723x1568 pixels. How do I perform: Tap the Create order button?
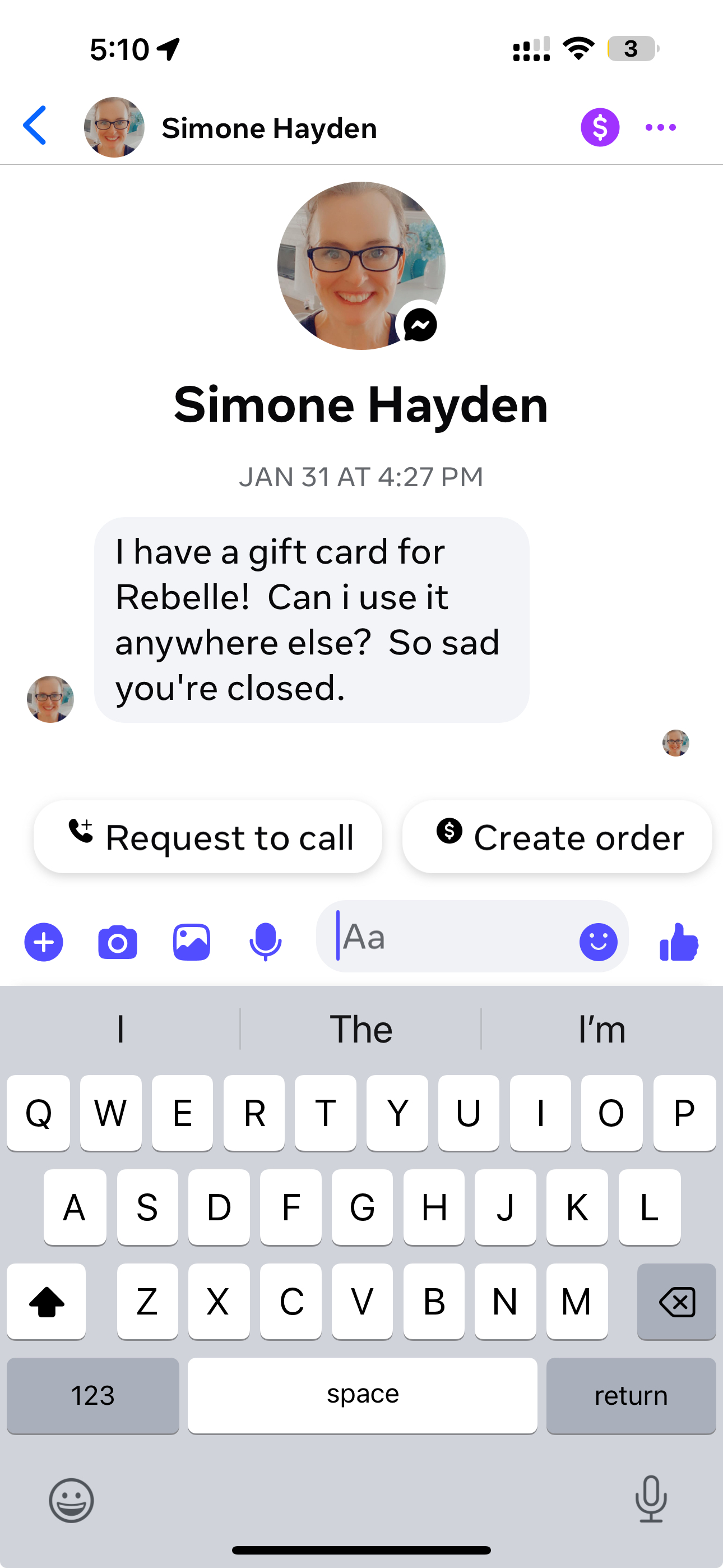pyautogui.click(x=557, y=837)
